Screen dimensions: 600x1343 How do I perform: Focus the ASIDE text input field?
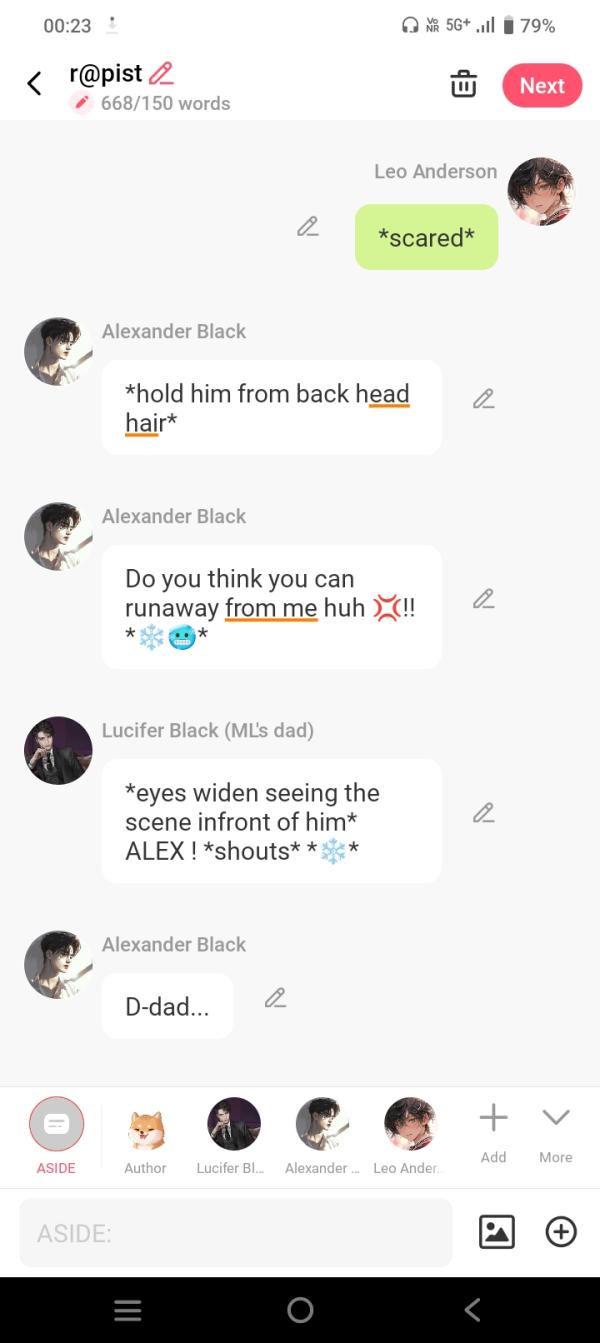tap(235, 1233)
